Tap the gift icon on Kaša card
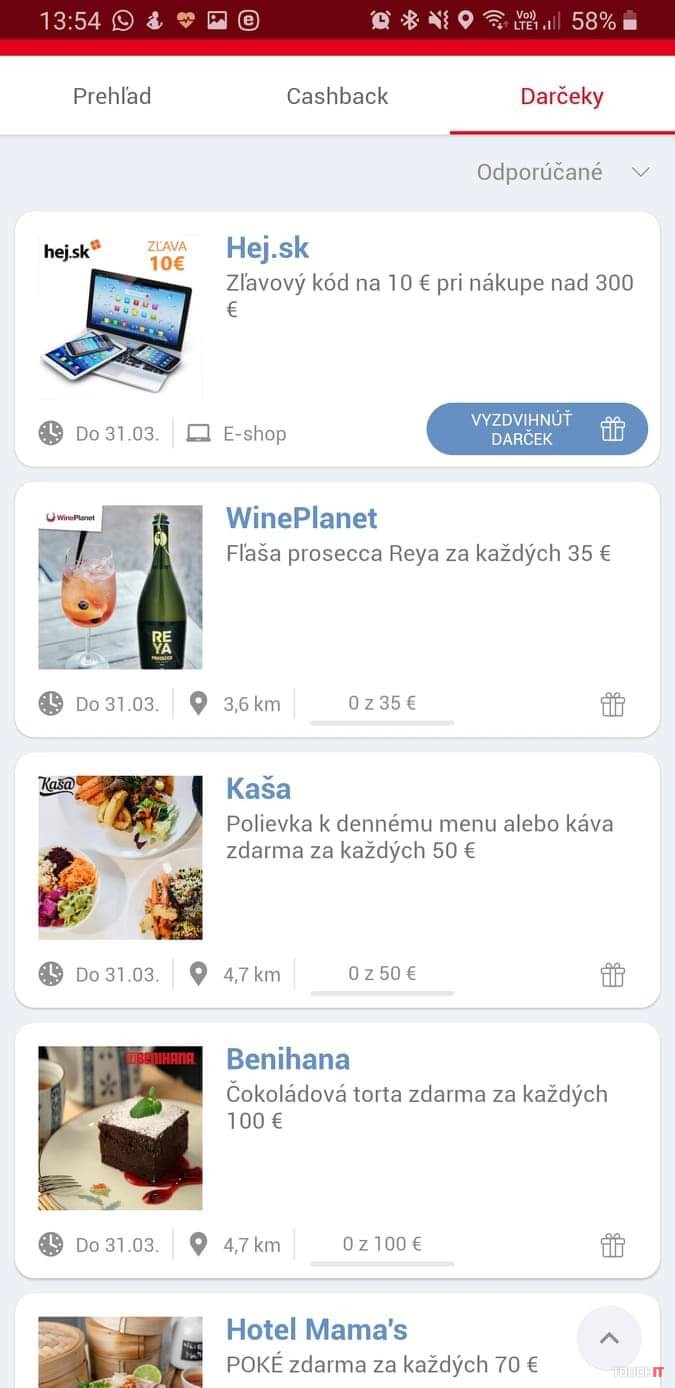The height and width of the screenshot is (1388, 675). pos(613,974)
